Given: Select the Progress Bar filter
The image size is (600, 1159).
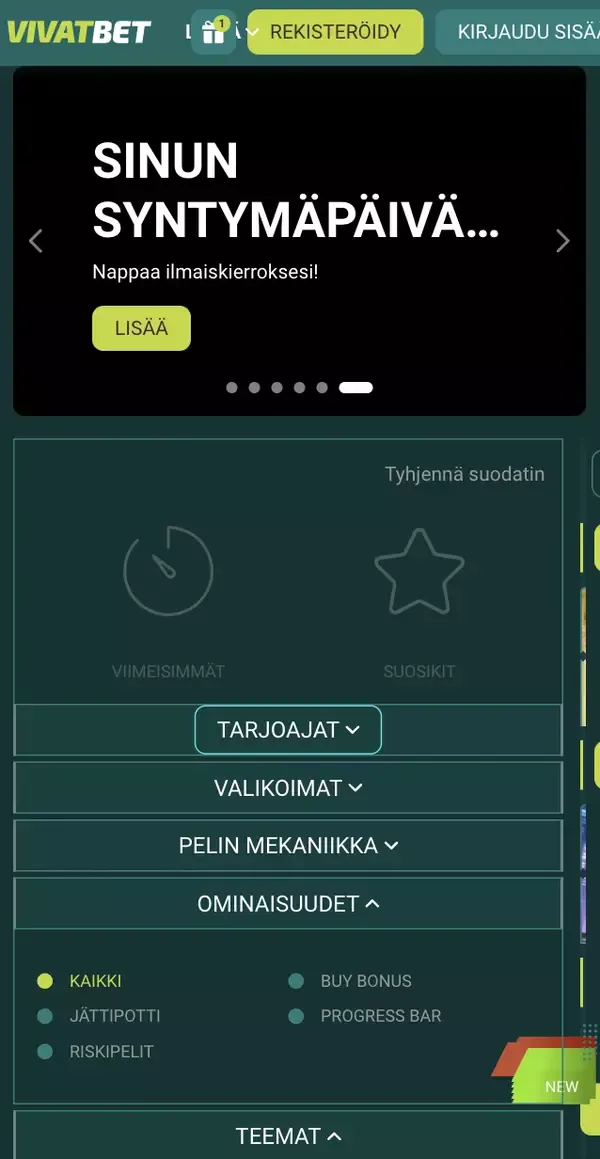Looking at the screenshot, I should [379, 1016].
